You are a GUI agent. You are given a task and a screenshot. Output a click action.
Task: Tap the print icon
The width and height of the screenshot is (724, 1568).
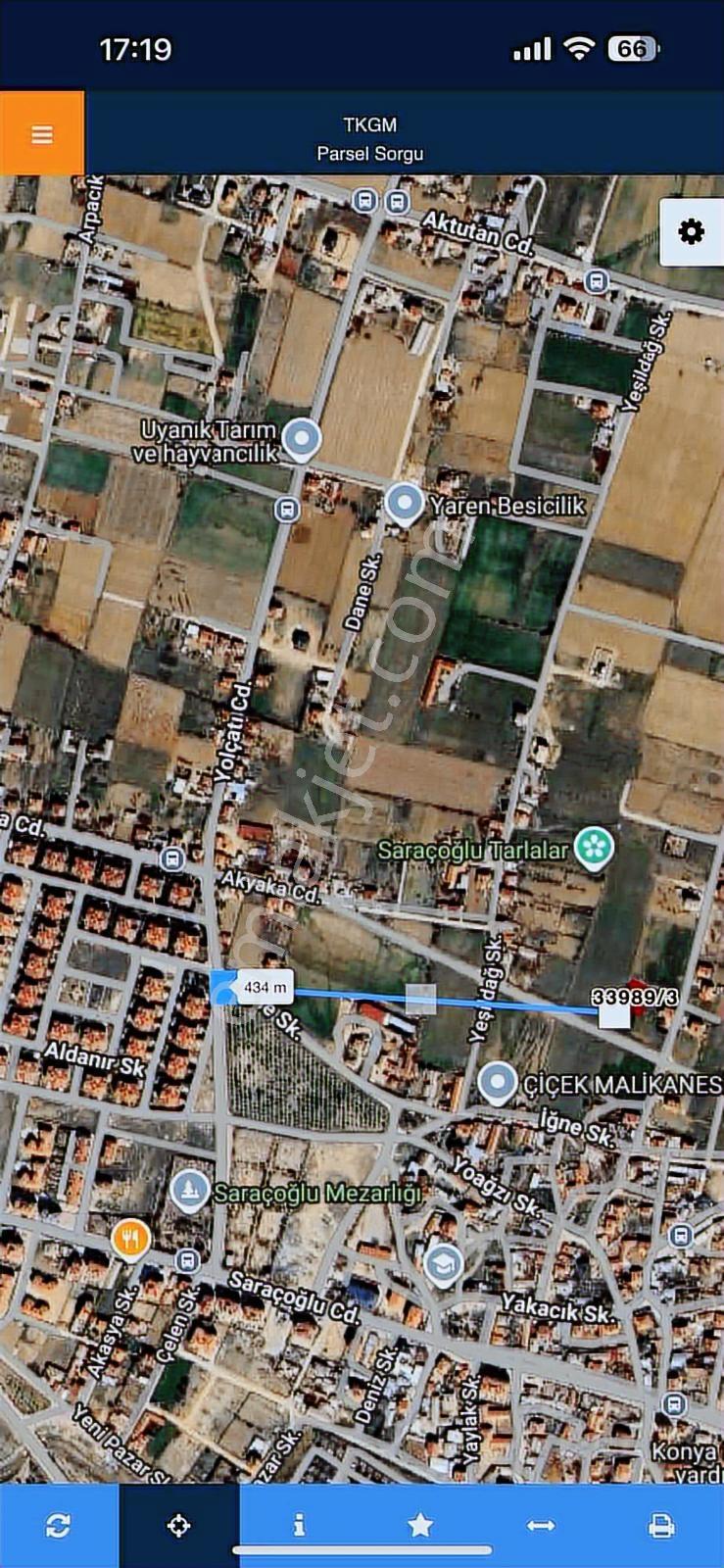coord(662,1525)
